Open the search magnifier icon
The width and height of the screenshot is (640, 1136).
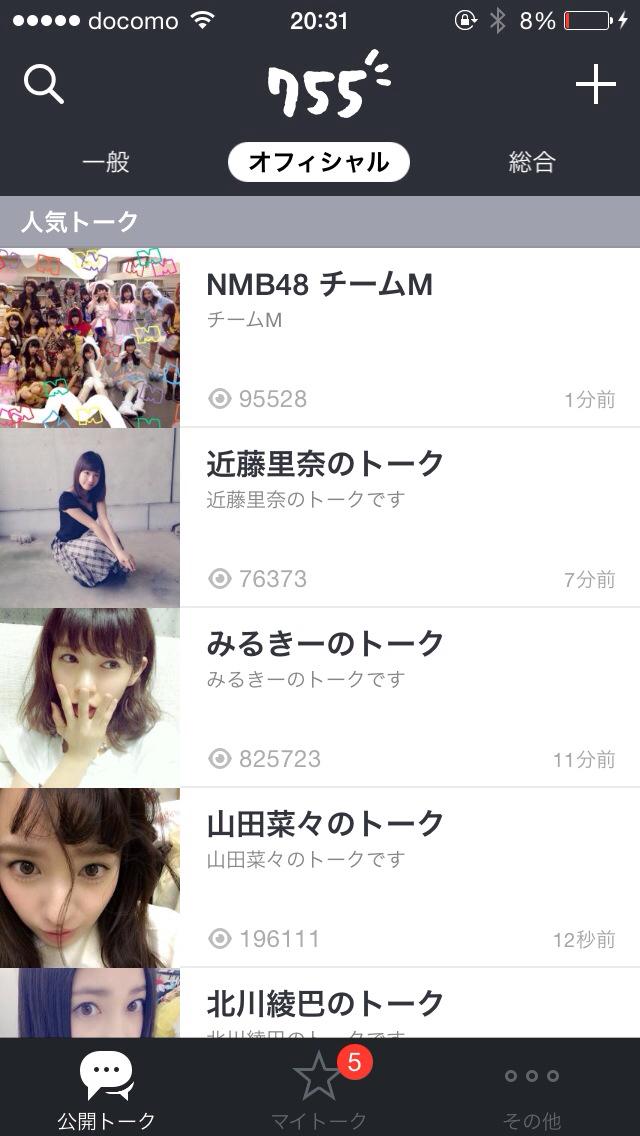pyautogui.click(x=44, y=86)
